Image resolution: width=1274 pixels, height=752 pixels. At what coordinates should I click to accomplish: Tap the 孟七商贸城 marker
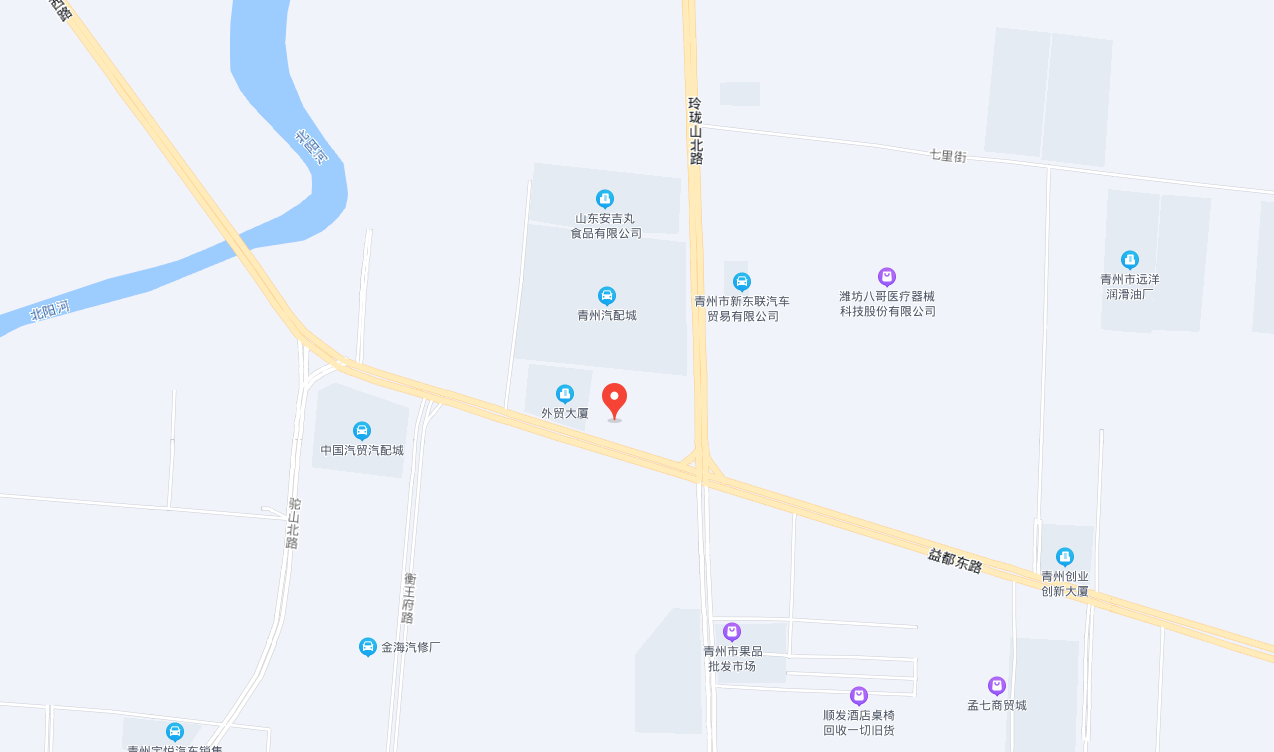[x=997, y=686]
